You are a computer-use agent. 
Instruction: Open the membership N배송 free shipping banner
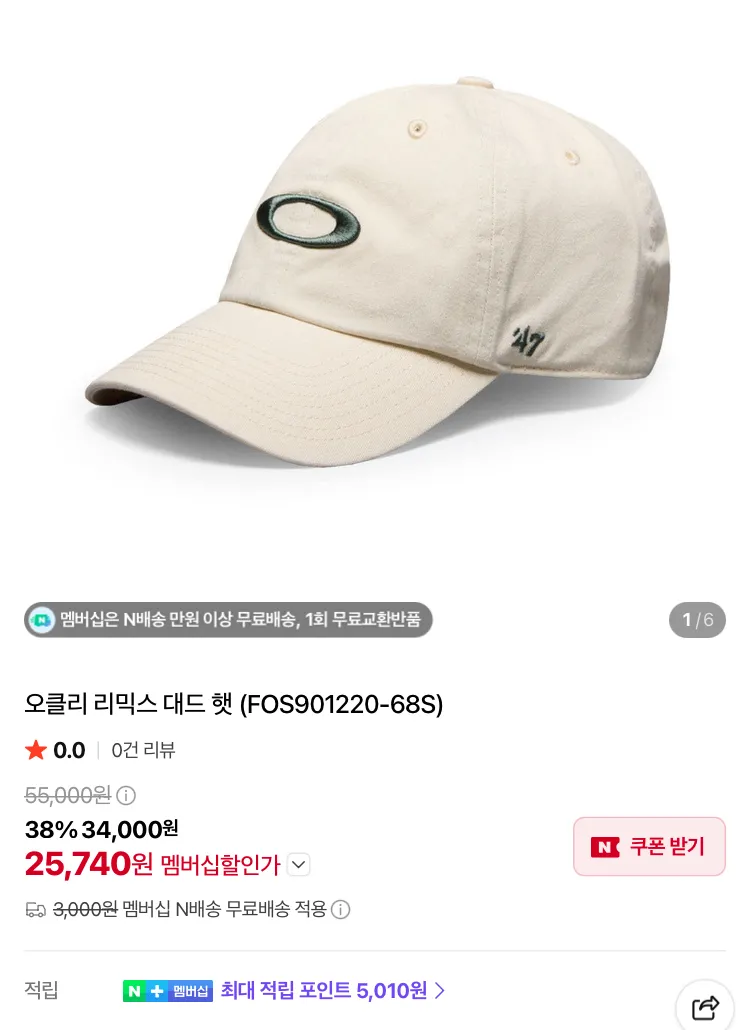point(229,619)
